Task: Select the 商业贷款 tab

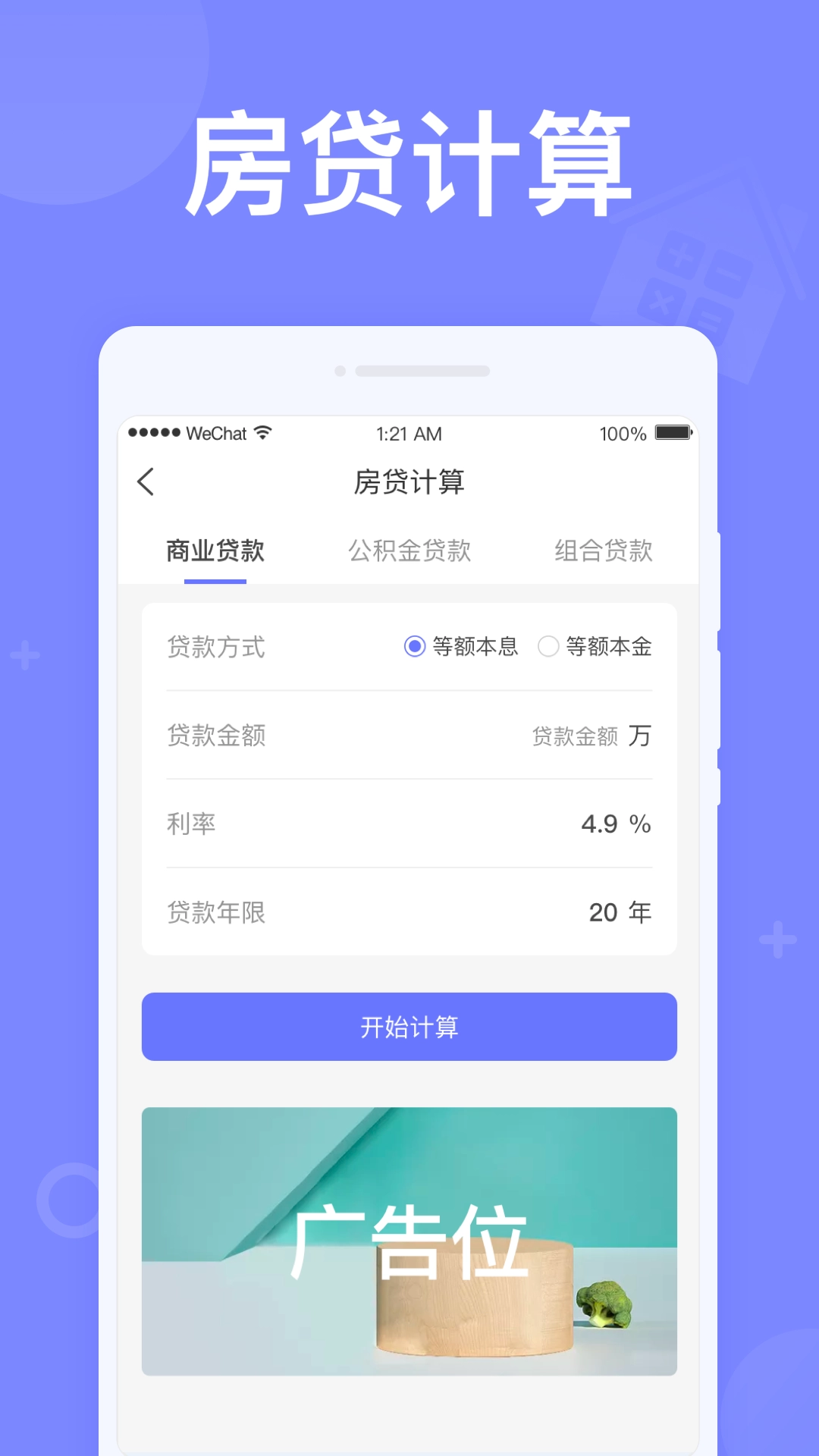Action: (215, 551)
